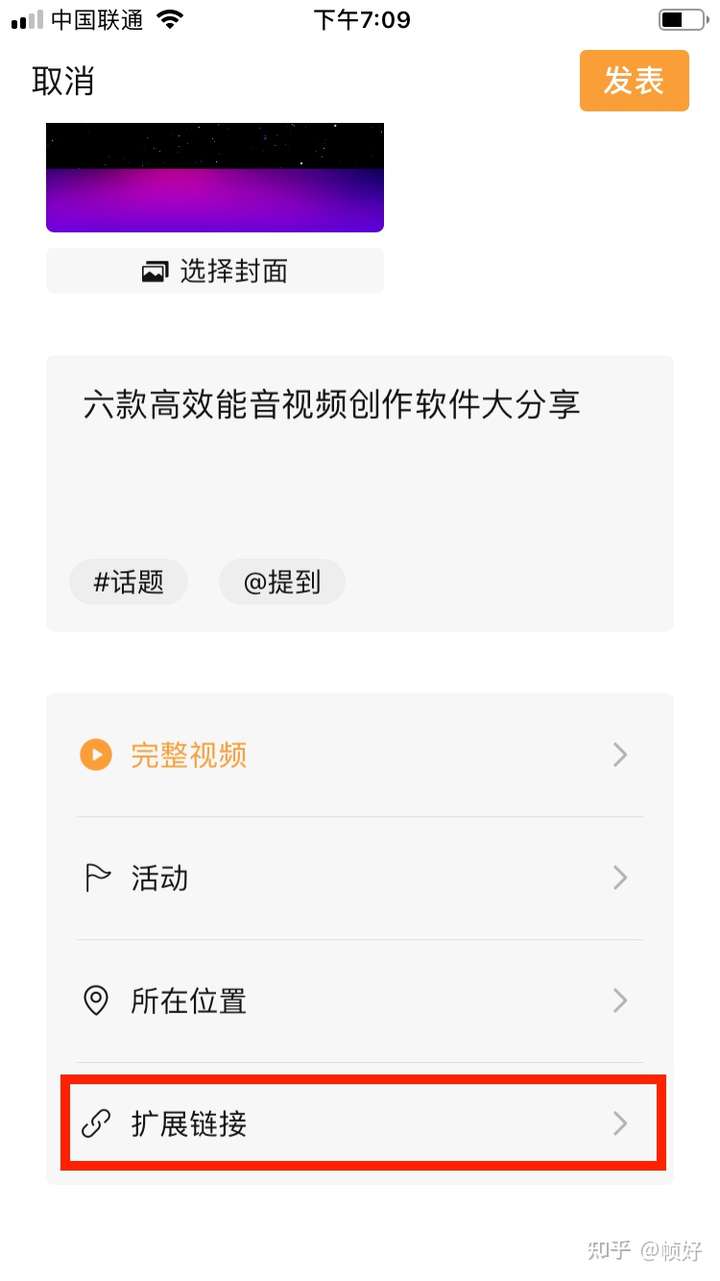
Task: Choose a cover via 选择封面
Action: [215, 271]
